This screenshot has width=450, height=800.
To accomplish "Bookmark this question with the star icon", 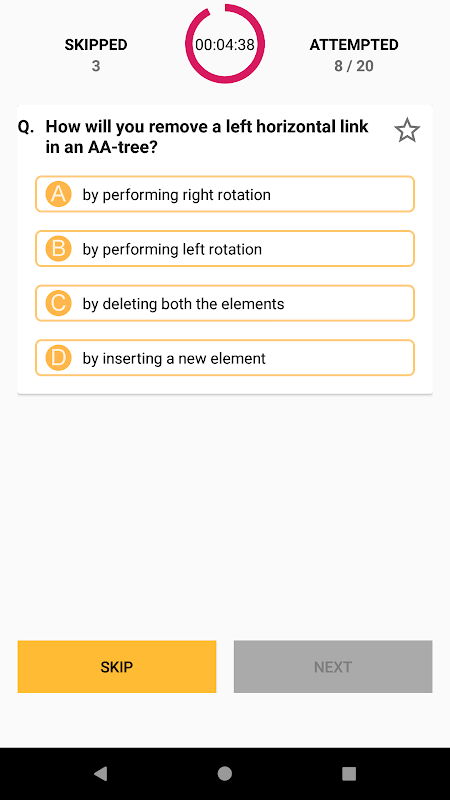I will [407, 131].
